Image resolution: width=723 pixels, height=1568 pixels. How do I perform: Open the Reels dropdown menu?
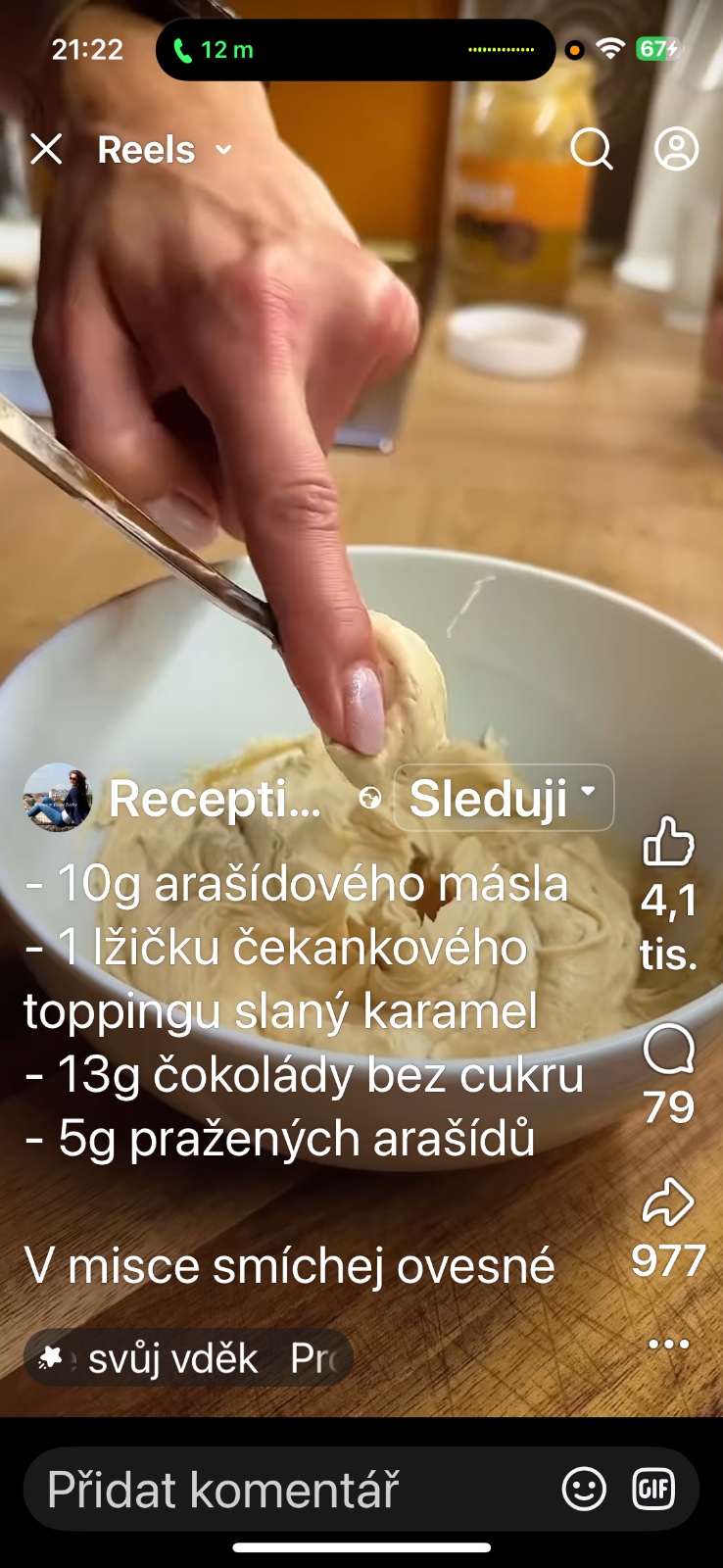[166, 150]
